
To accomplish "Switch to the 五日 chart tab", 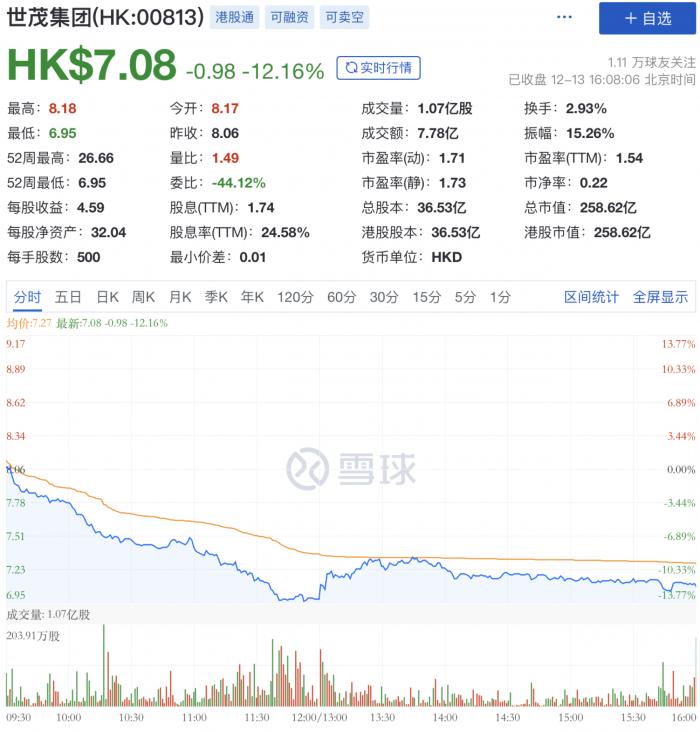I will (x=68, y=297).
